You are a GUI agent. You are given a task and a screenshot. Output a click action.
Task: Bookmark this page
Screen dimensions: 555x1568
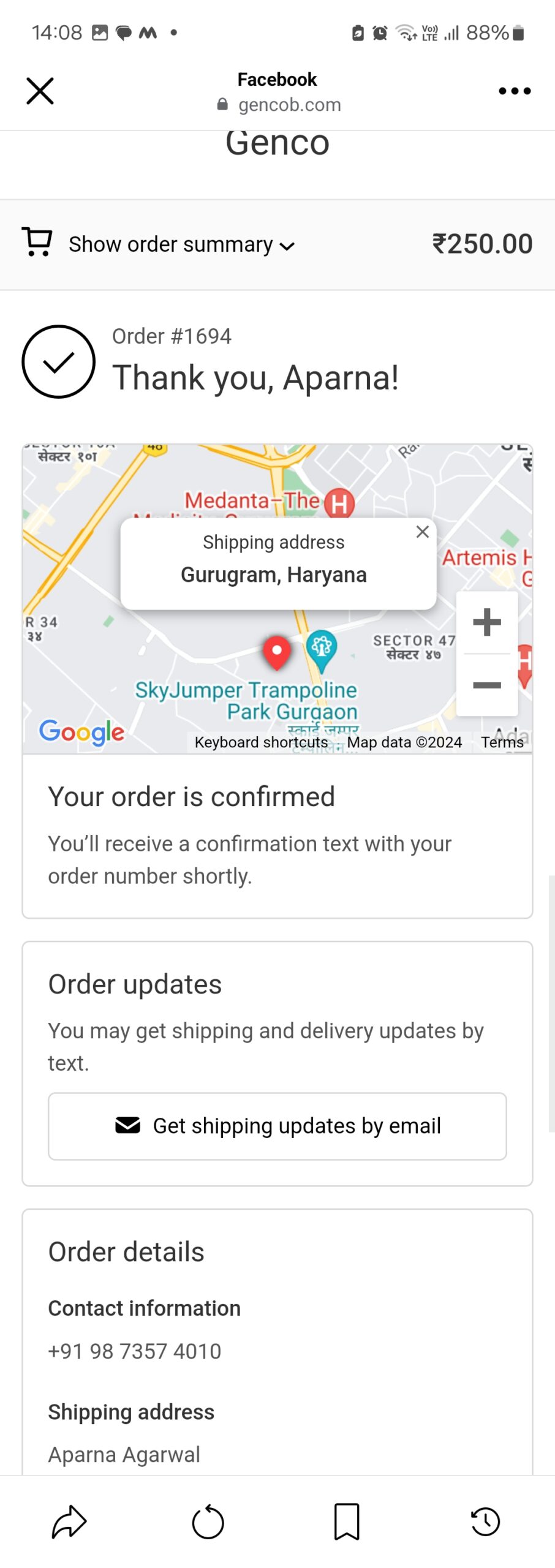click(x=347, y=1521)
